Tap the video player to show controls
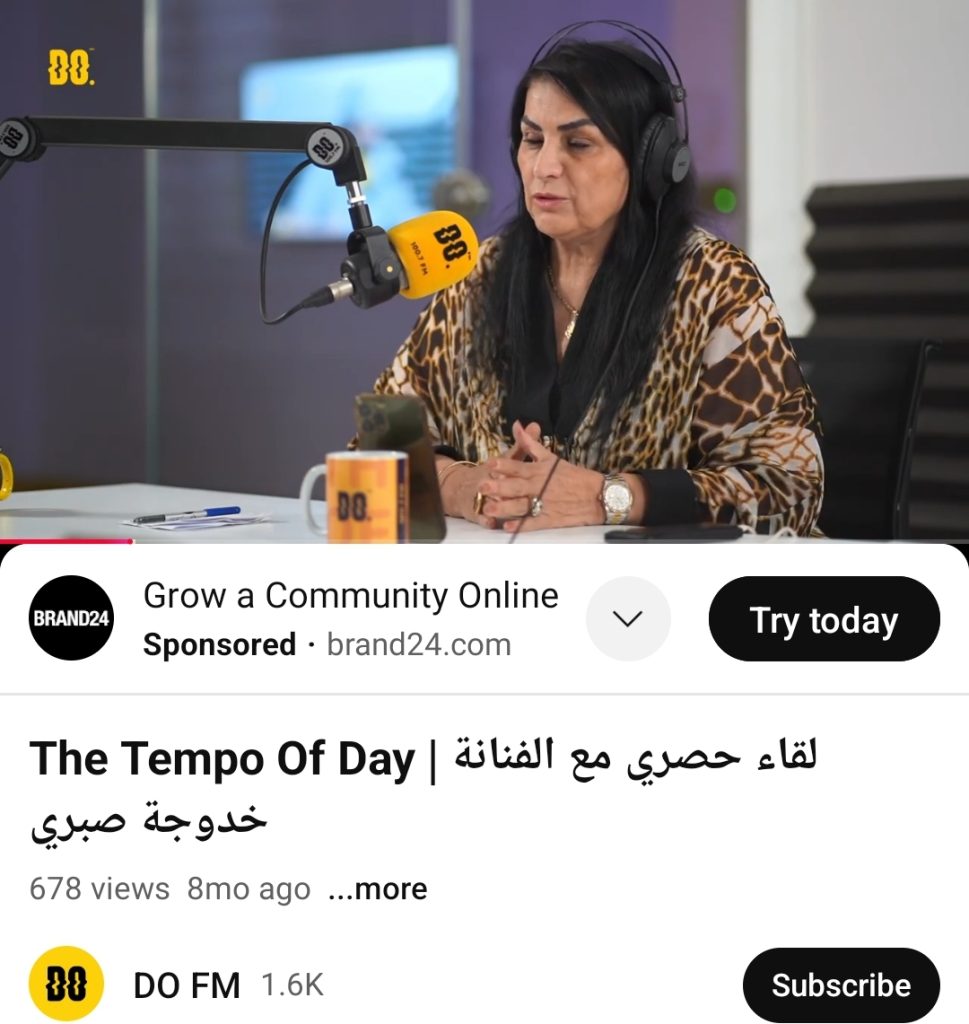The image size is (969, 1024). (x=484, y=270)
